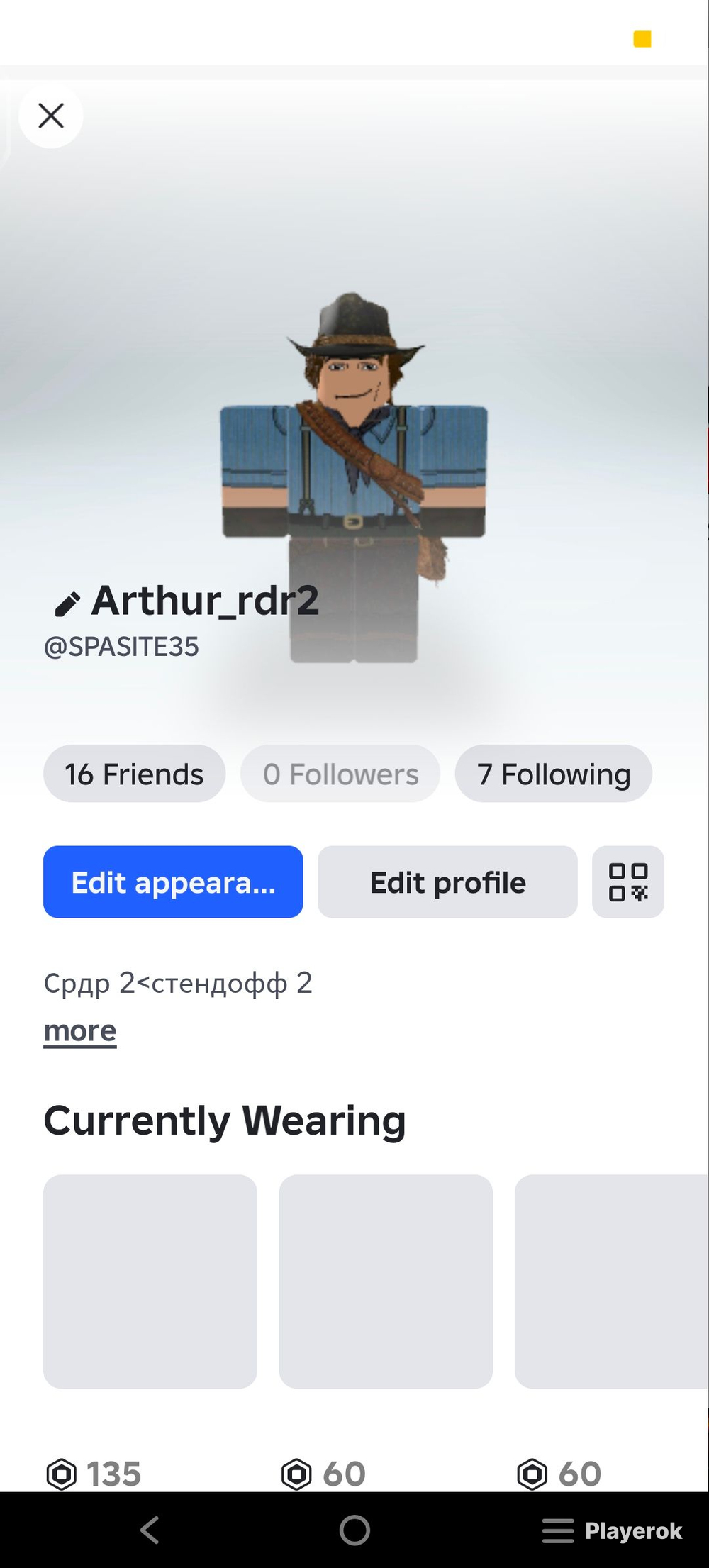
Task: Go to the home screen via the circle button
Action: (354, 1530)
